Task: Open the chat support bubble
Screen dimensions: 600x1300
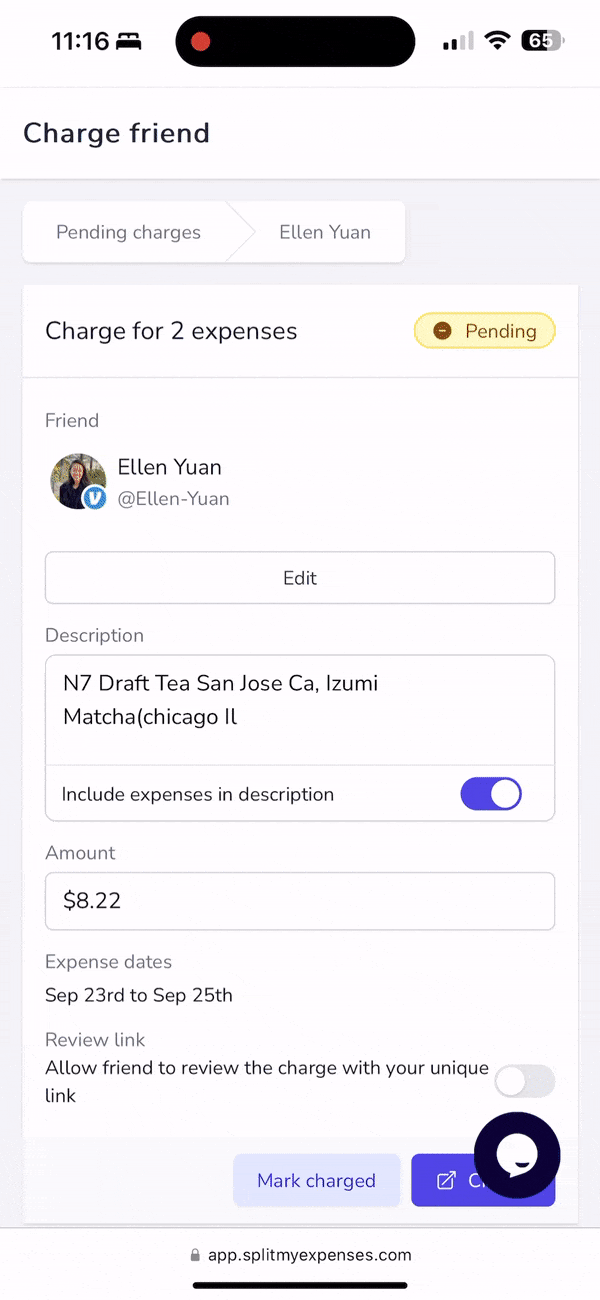Action: tap(517, 1155)
